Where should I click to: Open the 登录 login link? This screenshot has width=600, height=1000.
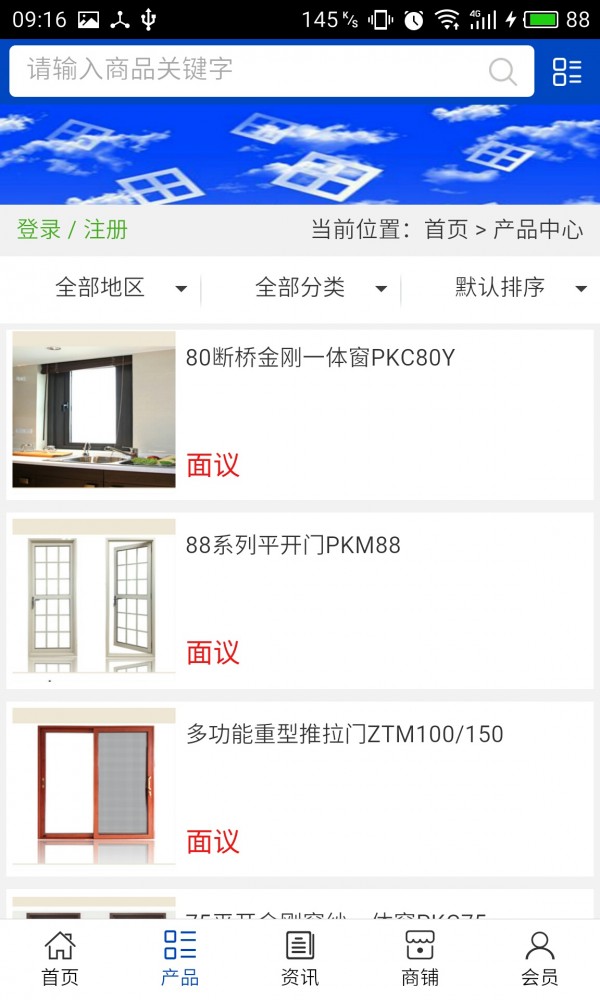click(39, 229)
